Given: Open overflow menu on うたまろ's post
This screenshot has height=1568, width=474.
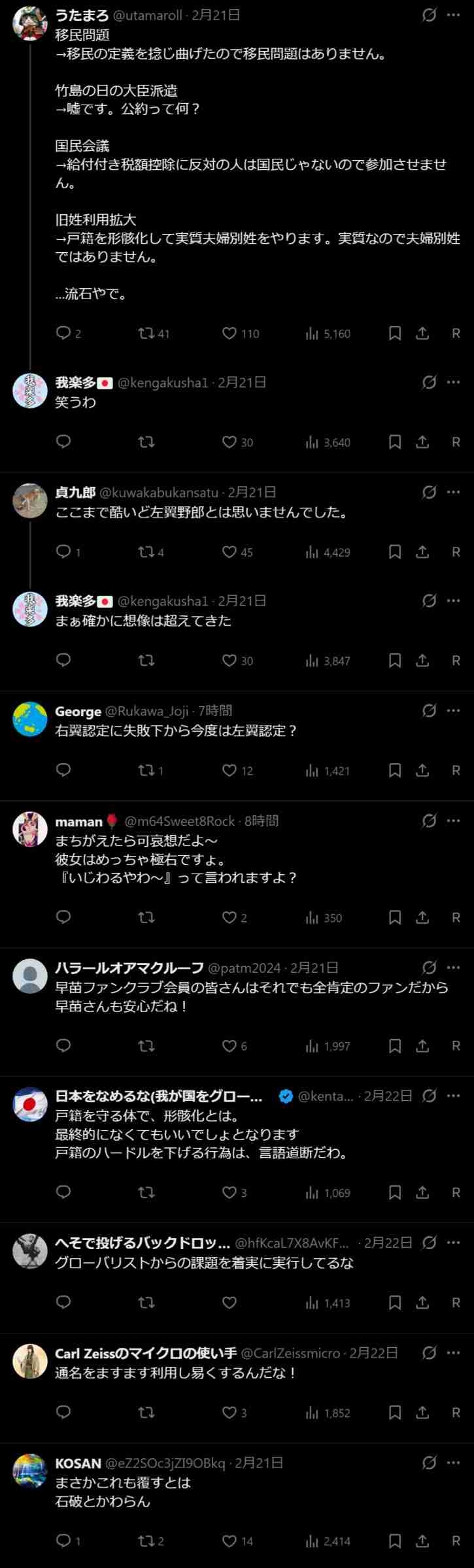Looking at the screenshot, I should coord(454,14).
